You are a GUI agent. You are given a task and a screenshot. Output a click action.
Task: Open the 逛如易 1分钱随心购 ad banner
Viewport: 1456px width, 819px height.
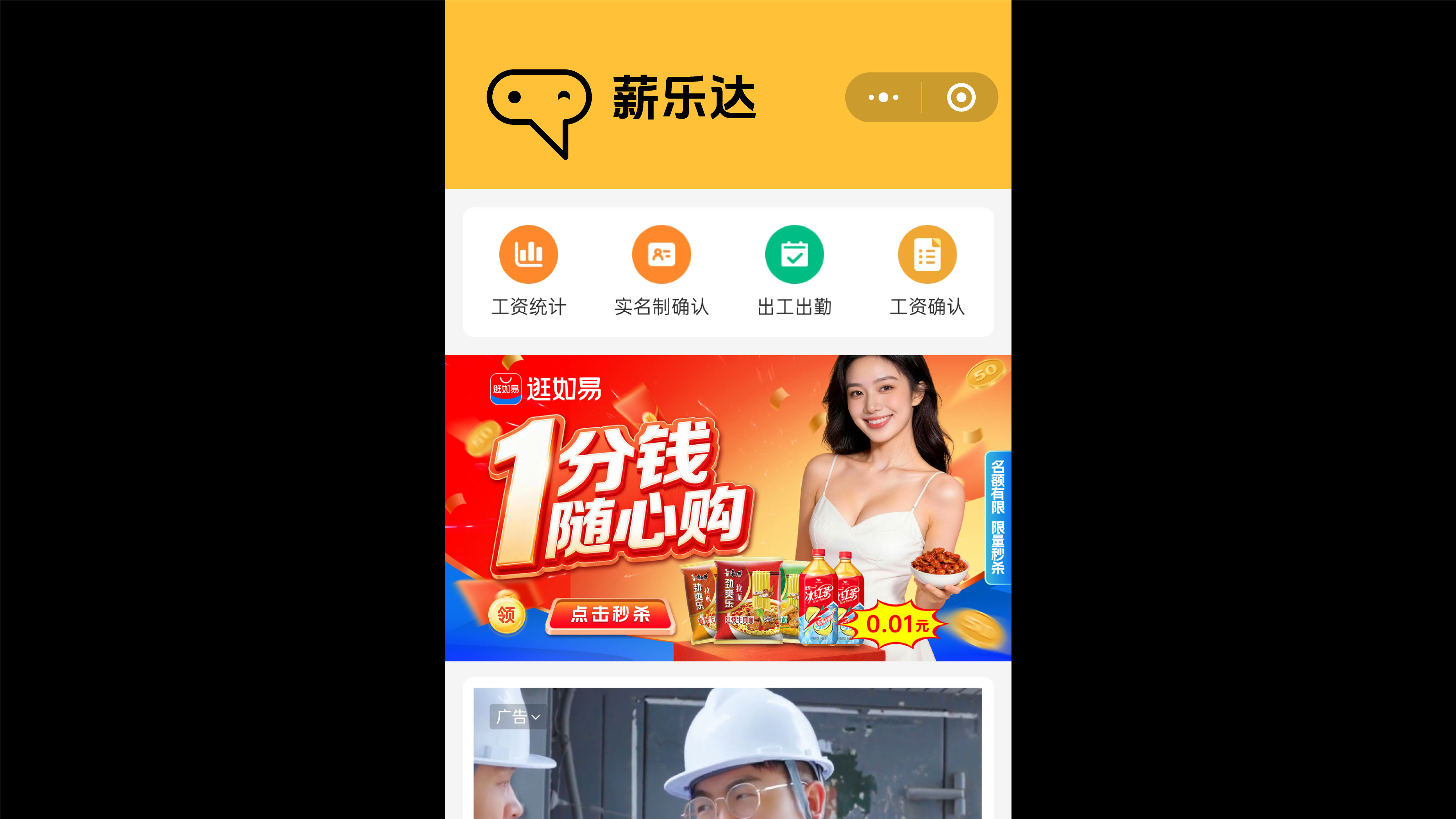(727, 508)
